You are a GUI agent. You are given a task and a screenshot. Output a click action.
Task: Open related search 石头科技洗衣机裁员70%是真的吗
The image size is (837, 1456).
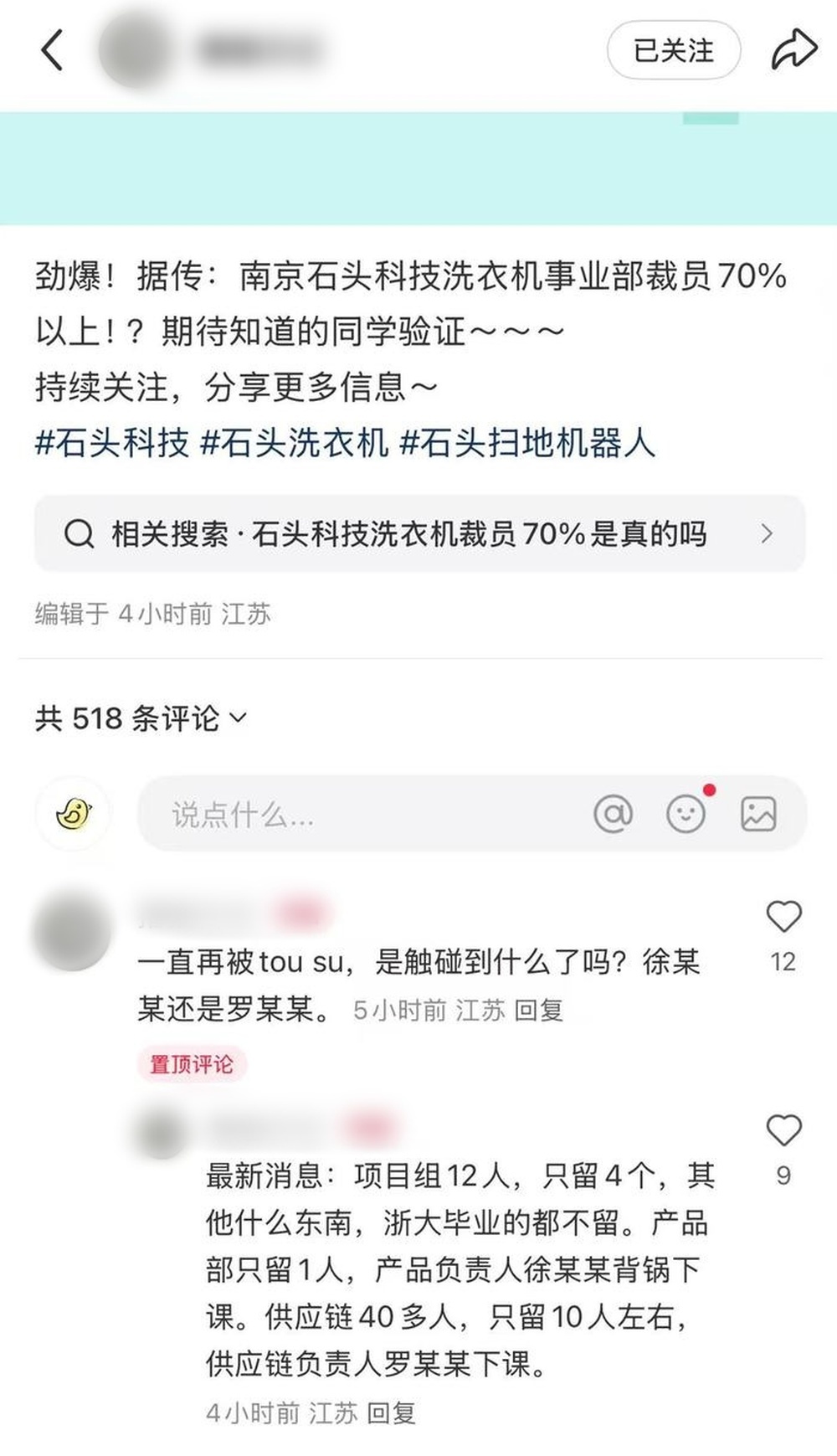[x=418, y=533]
